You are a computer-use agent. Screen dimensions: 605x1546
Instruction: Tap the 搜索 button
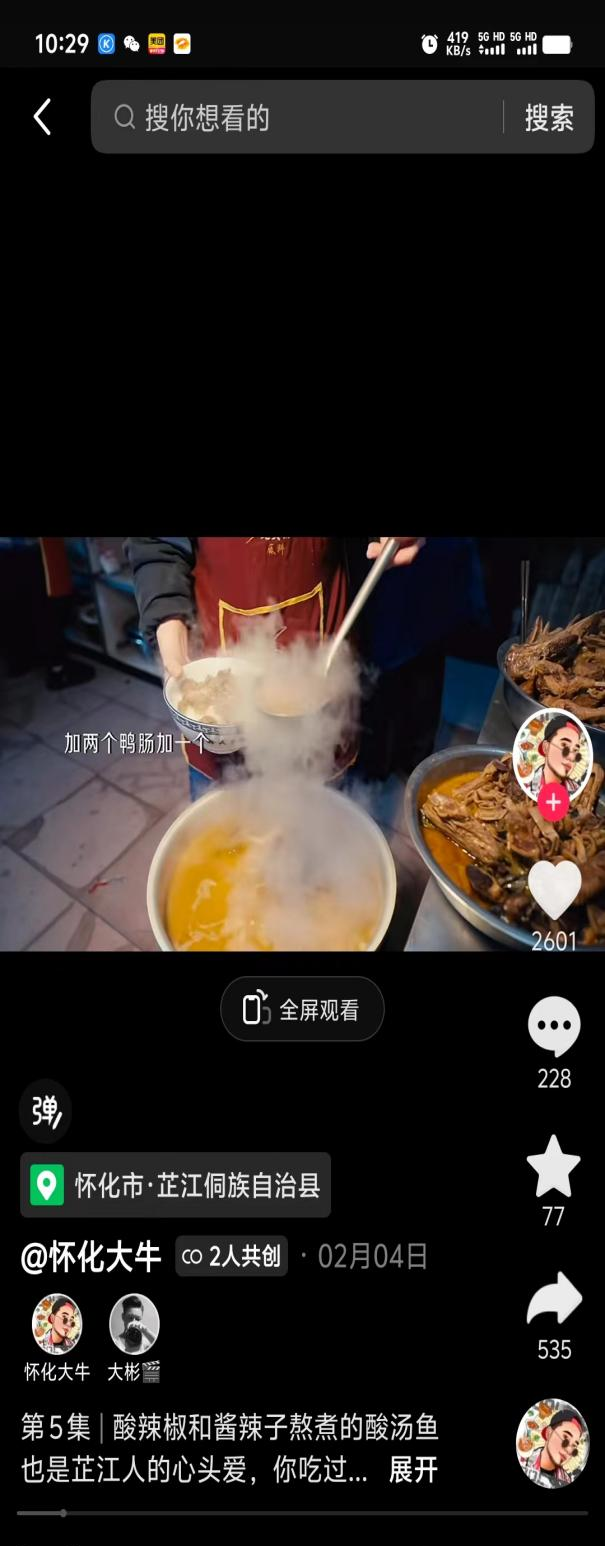click(x=549, y=118)
